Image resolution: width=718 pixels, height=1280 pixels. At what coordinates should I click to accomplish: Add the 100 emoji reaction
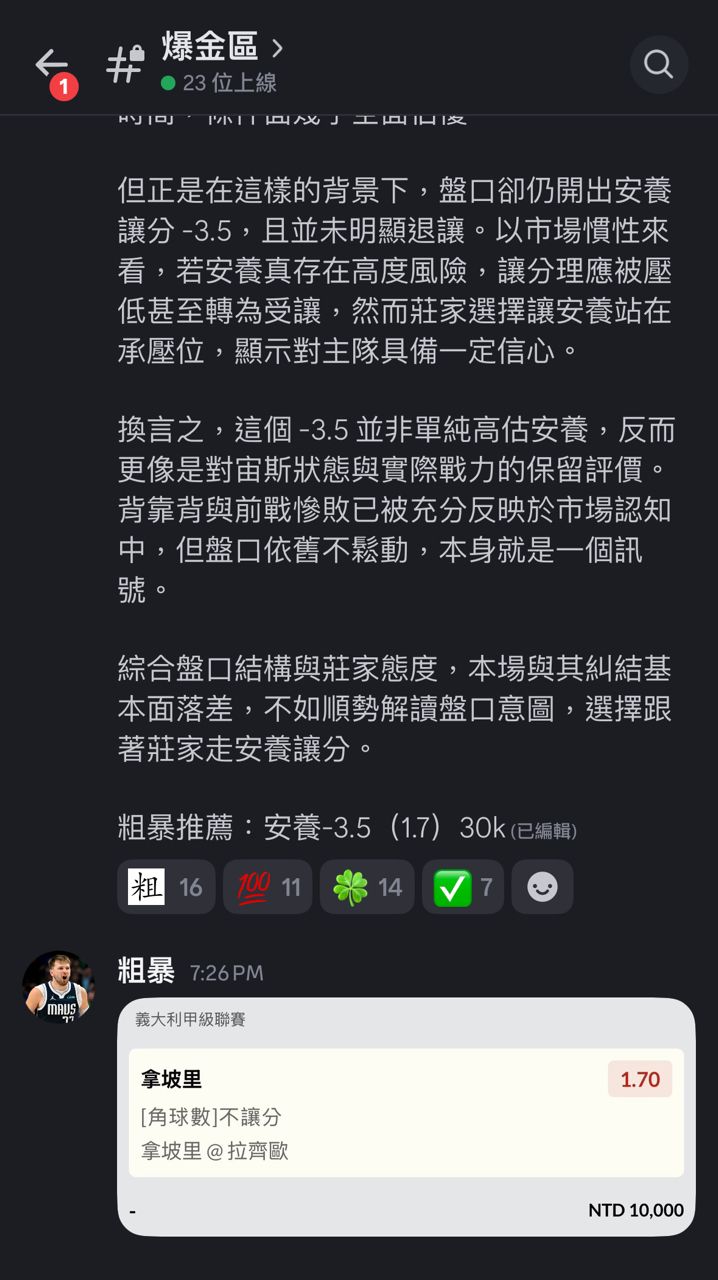pos(268,887)
